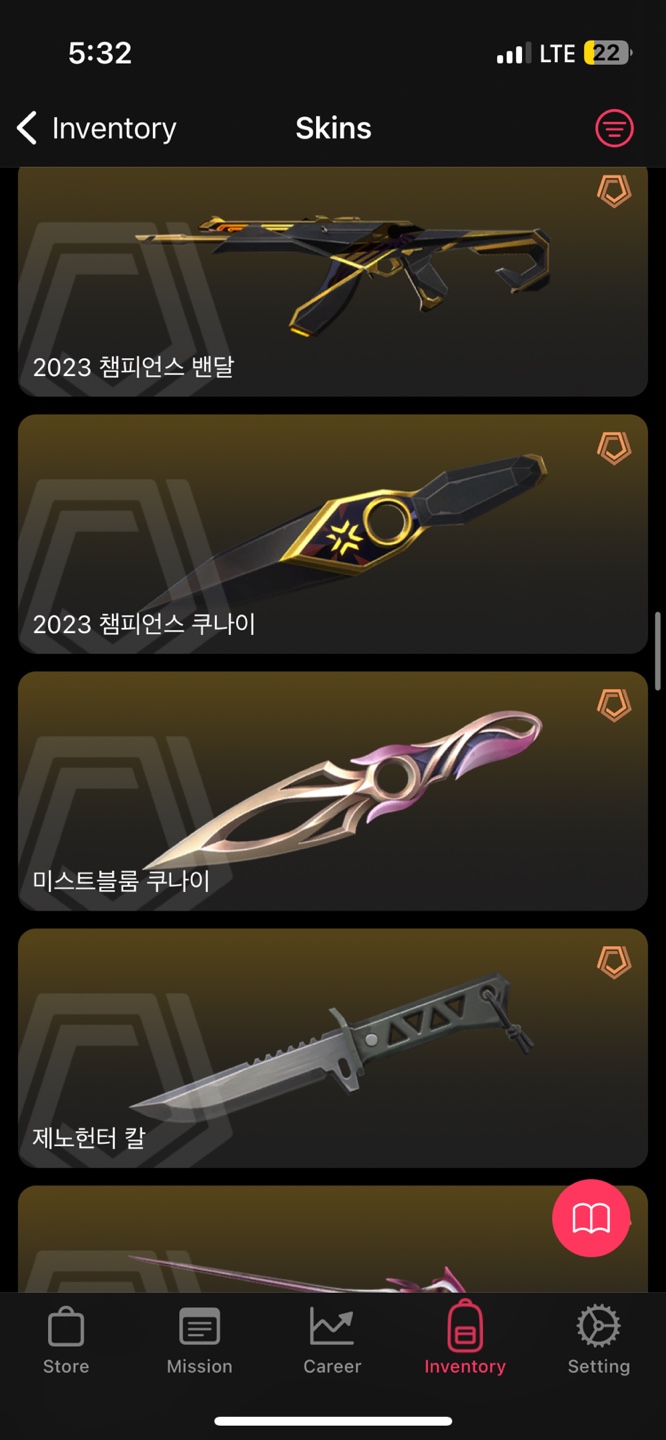The height and width of the screenshot is (1440, 666).
Task: Tap the red book floating button
Action: pos(591,1218)
